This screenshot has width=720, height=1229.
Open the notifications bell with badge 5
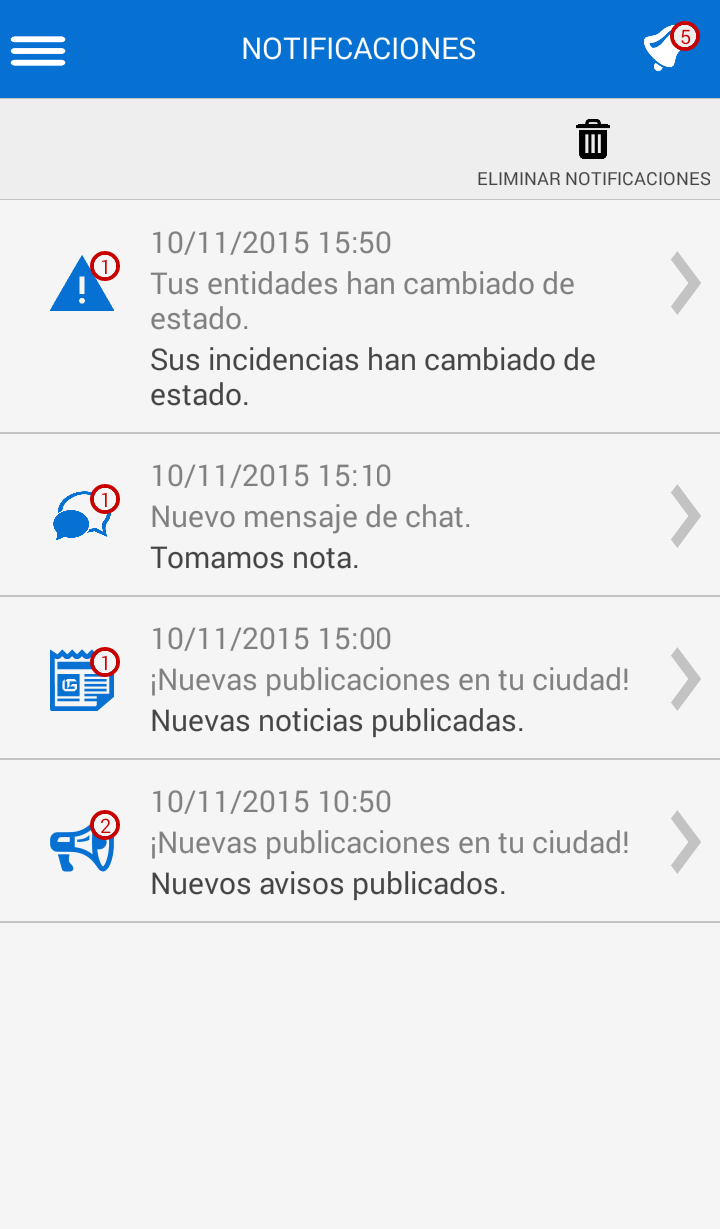670,48
